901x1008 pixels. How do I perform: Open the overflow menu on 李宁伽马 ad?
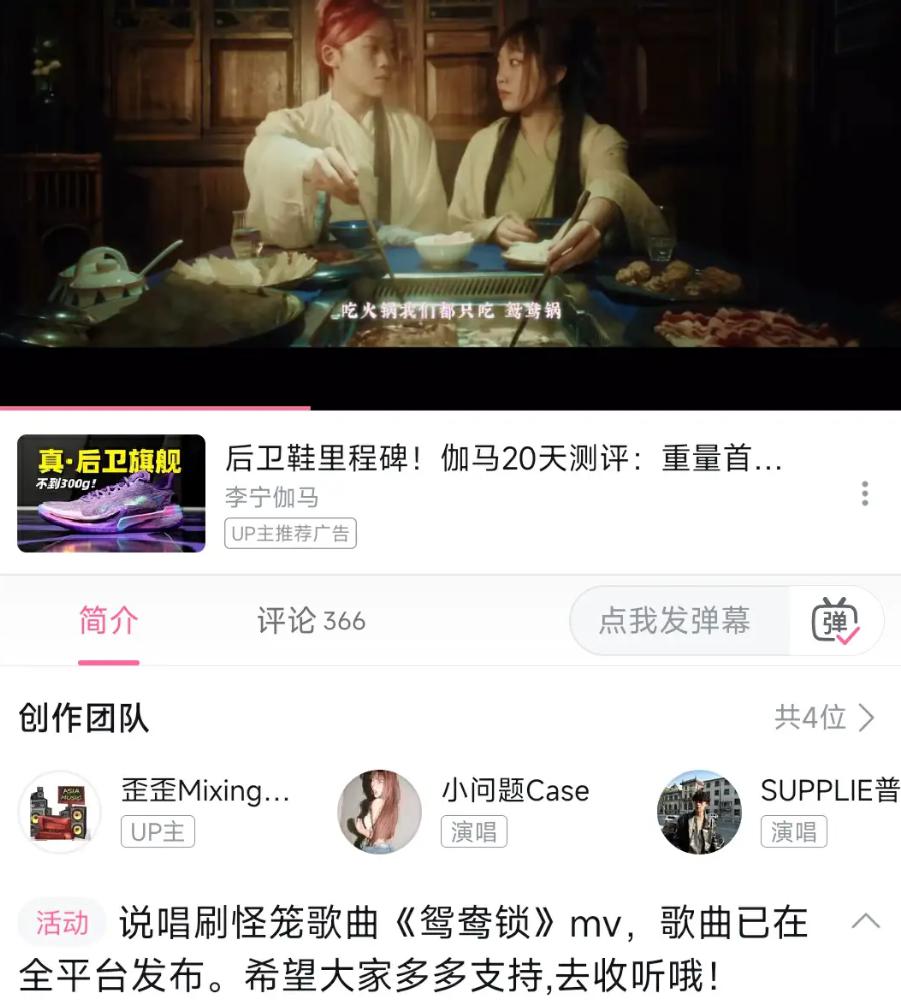864,493
